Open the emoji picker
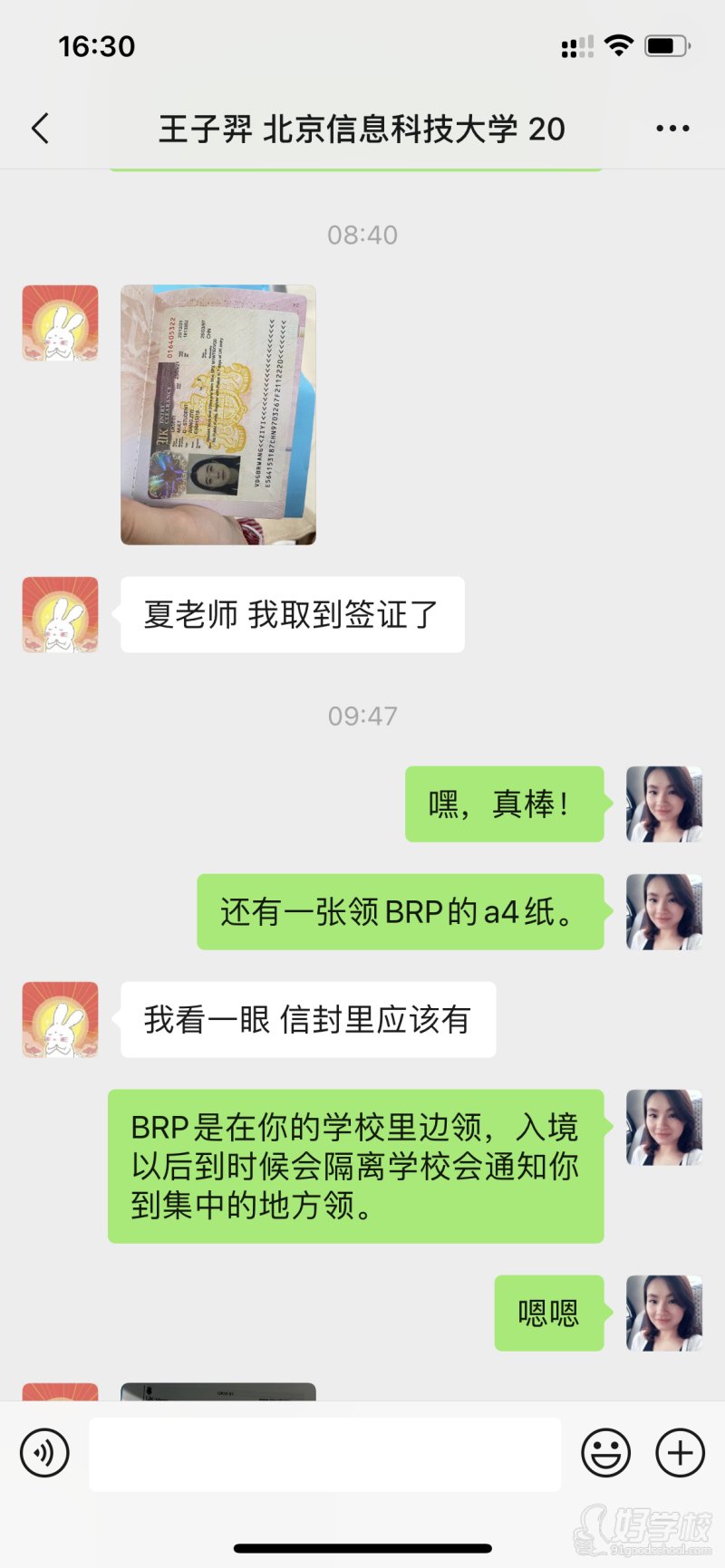The width and height of the screenshot is (725, 1568). point(605,1452)
